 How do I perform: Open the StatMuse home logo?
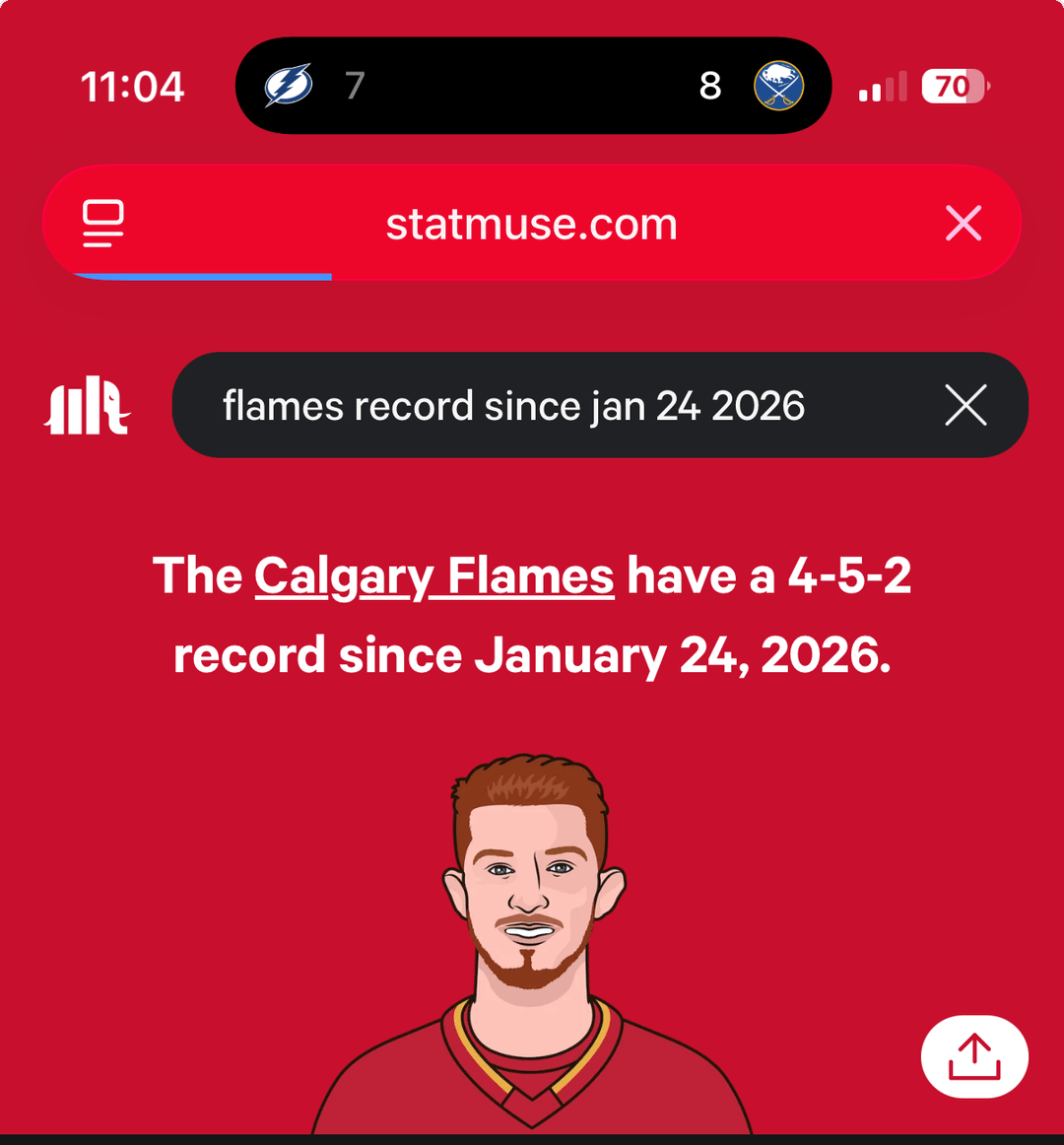coord(88,405)
